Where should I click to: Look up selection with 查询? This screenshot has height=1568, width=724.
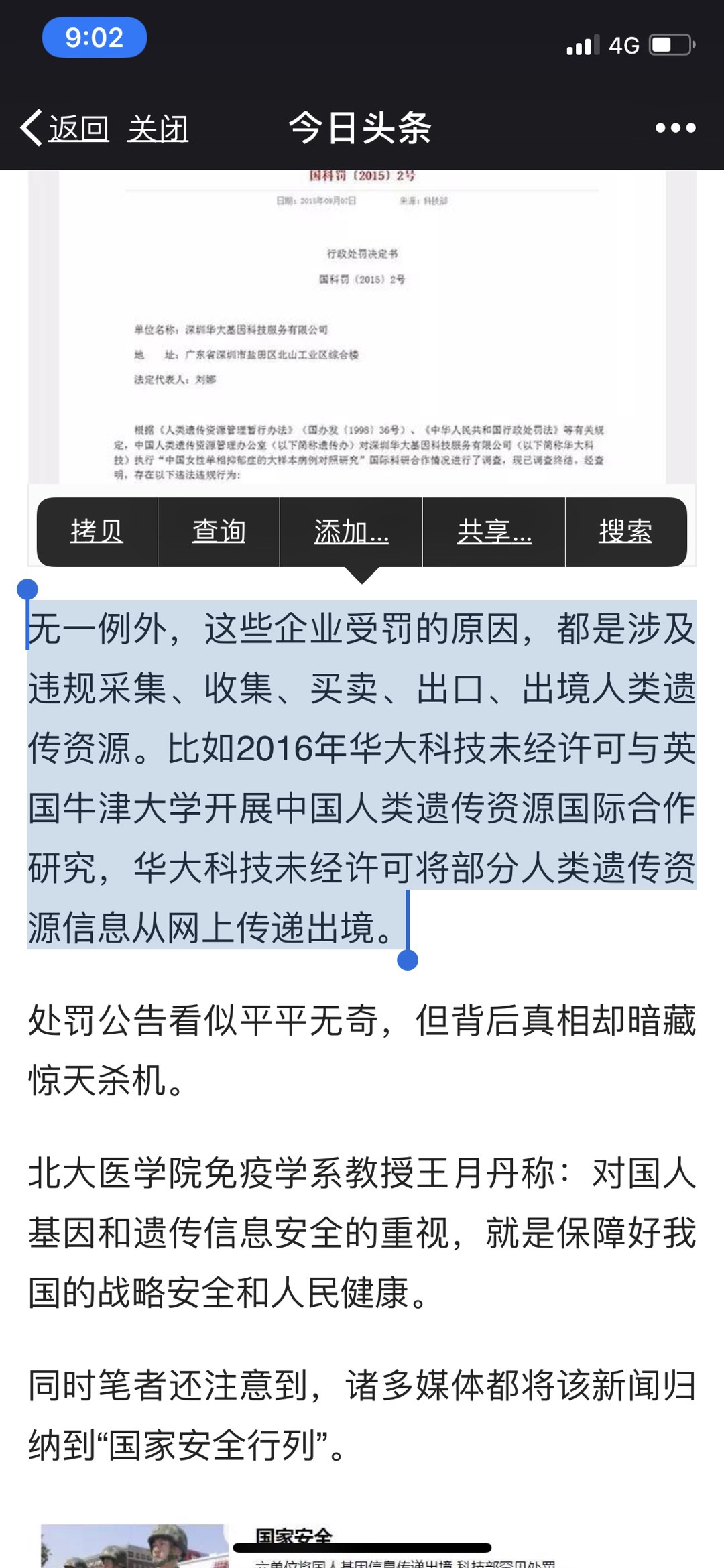tap(219, 532)
